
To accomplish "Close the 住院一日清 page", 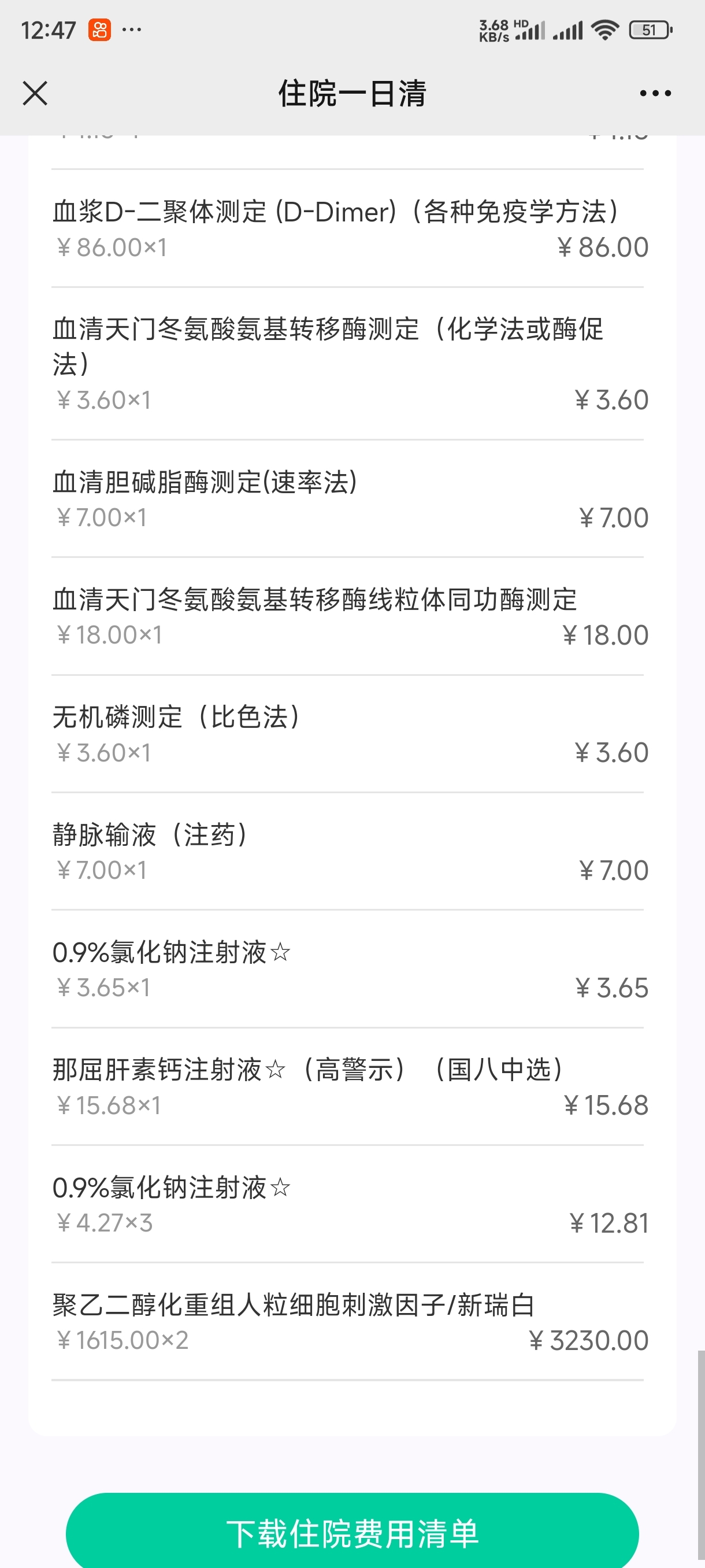I will tap(35, 93).
